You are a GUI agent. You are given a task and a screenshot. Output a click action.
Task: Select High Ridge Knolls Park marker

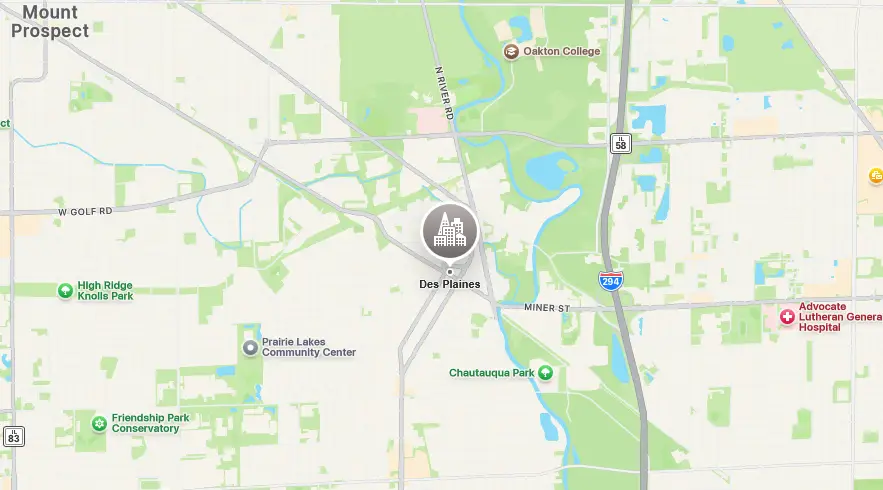[x=66, y=291]
